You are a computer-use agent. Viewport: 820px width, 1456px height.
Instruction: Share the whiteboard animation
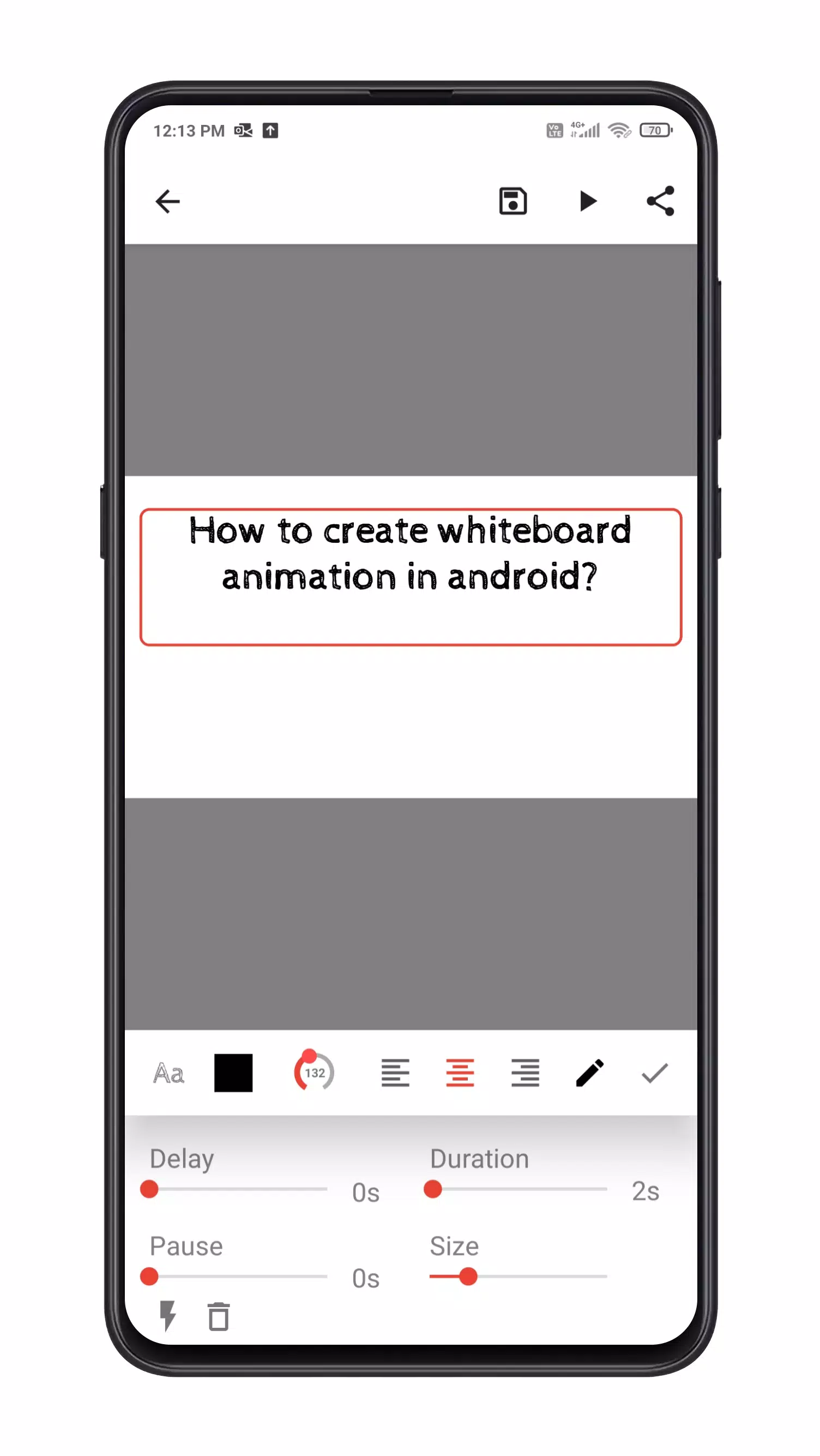point(660,201)
